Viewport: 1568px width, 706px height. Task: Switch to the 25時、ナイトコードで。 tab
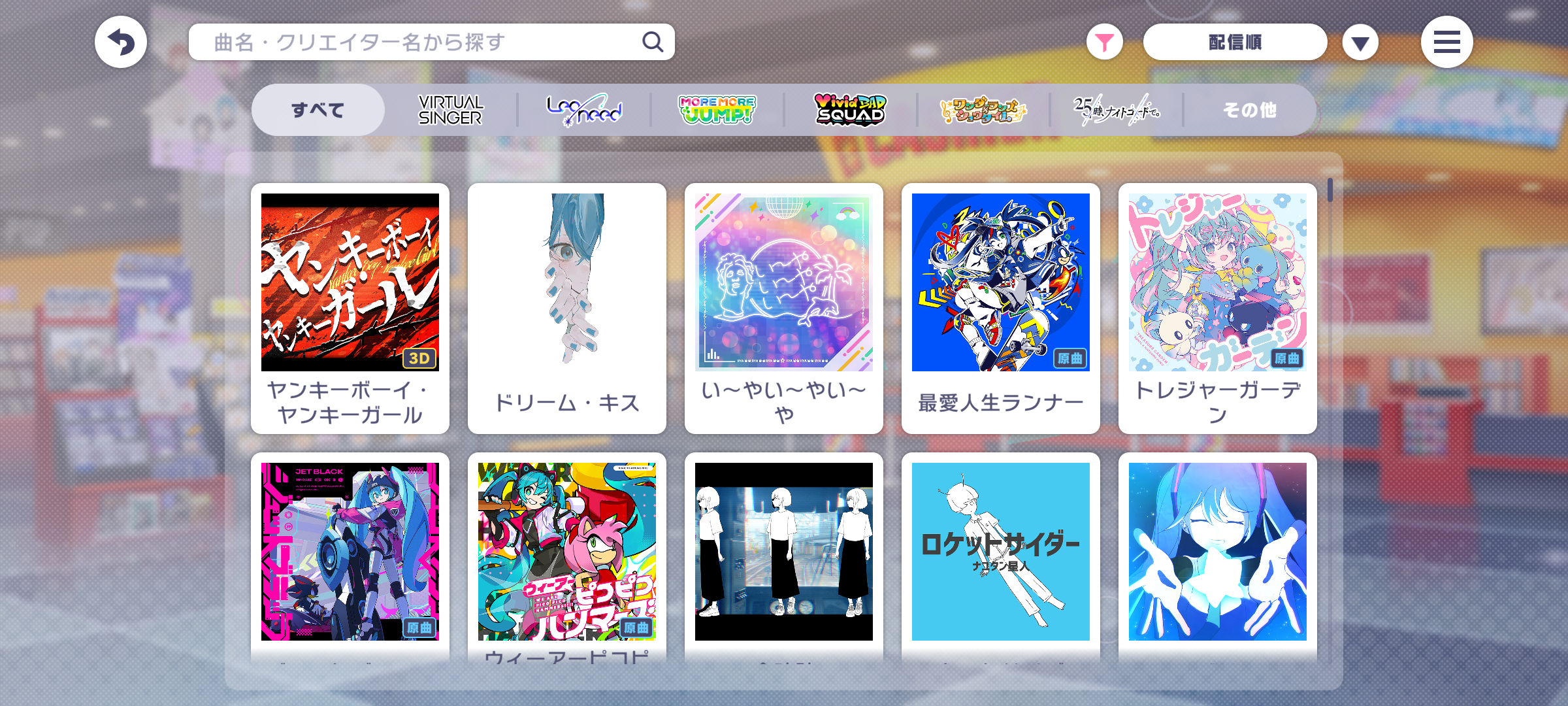click(x=1116, y=110)
